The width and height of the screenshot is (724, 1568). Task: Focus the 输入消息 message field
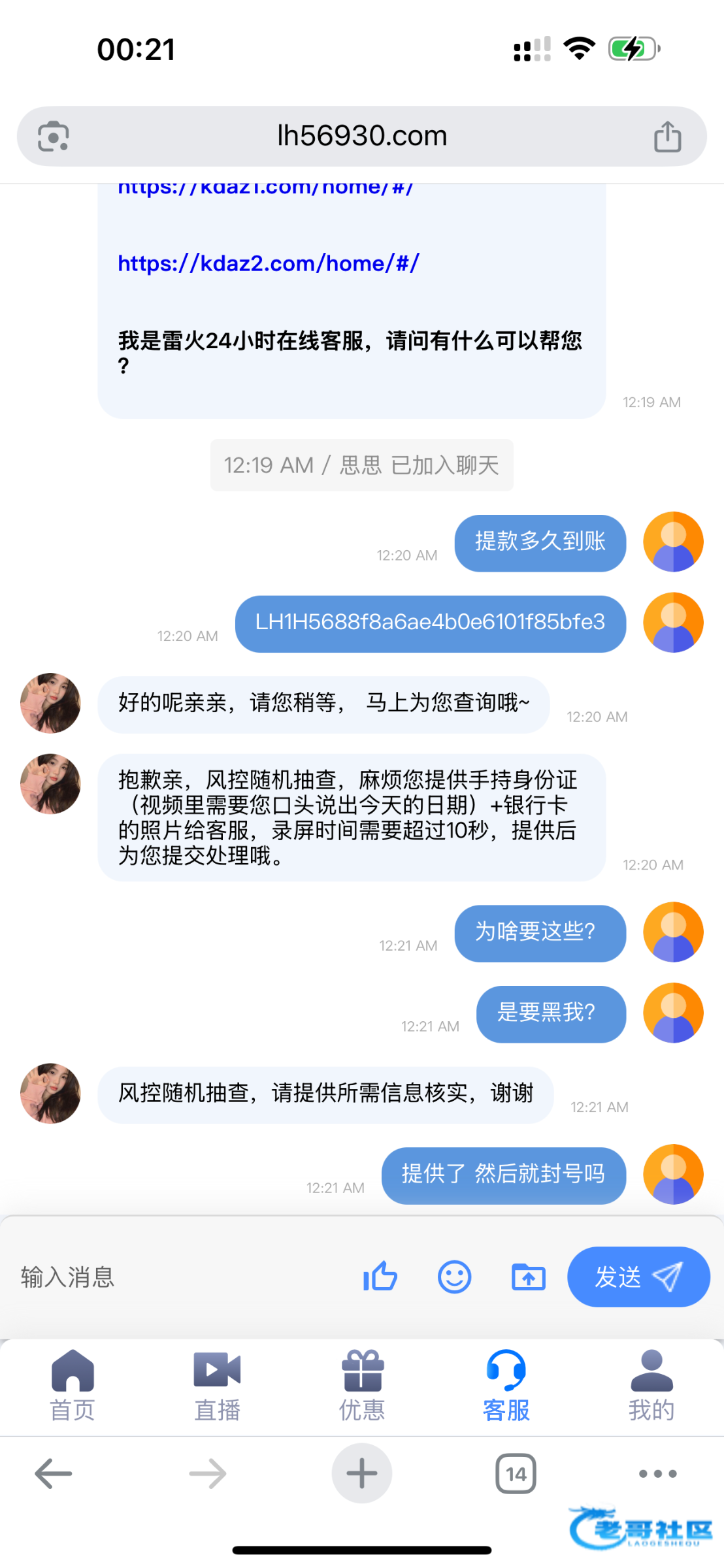pos(176,1277)
